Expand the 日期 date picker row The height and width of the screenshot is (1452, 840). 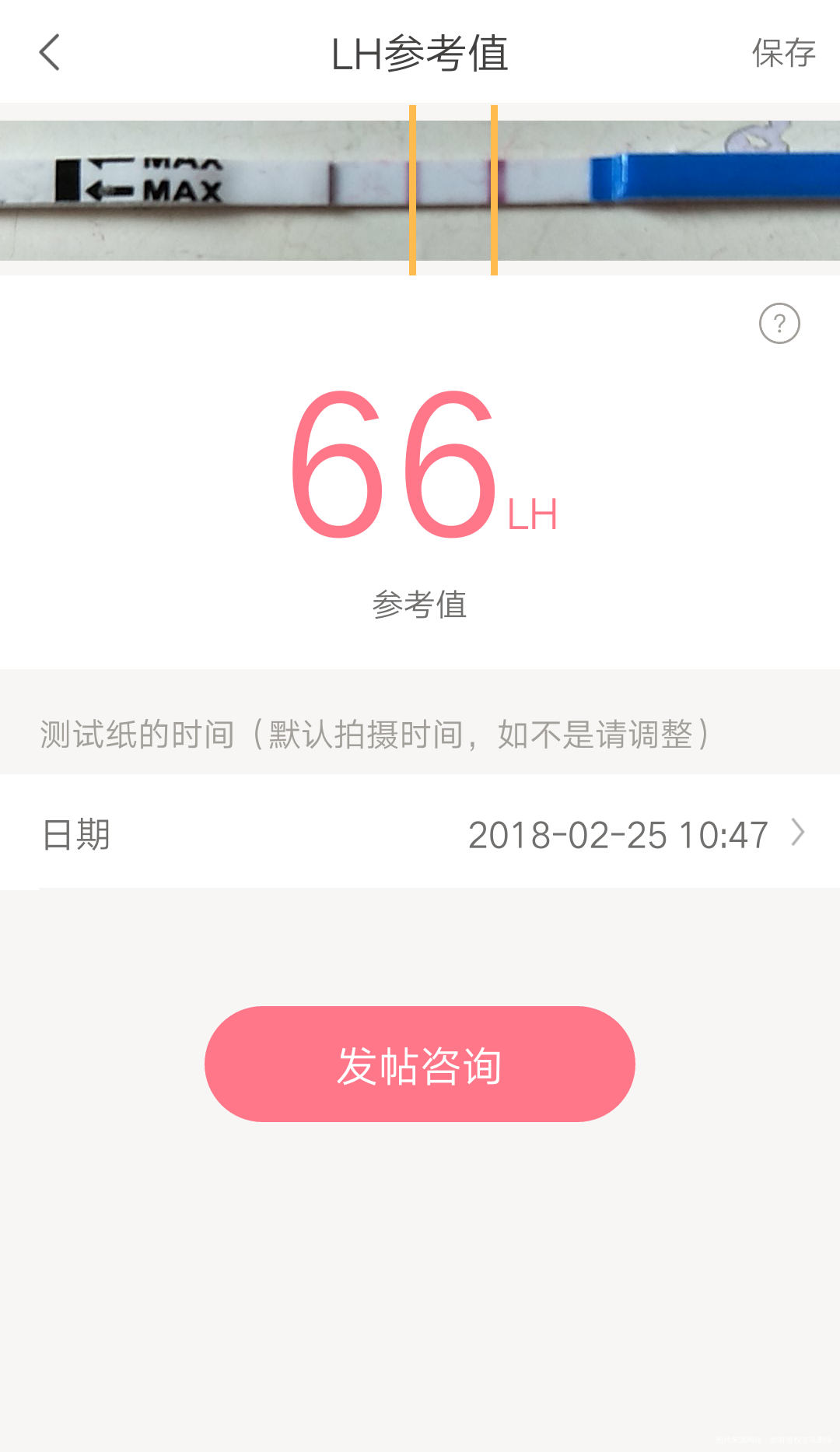420,833
